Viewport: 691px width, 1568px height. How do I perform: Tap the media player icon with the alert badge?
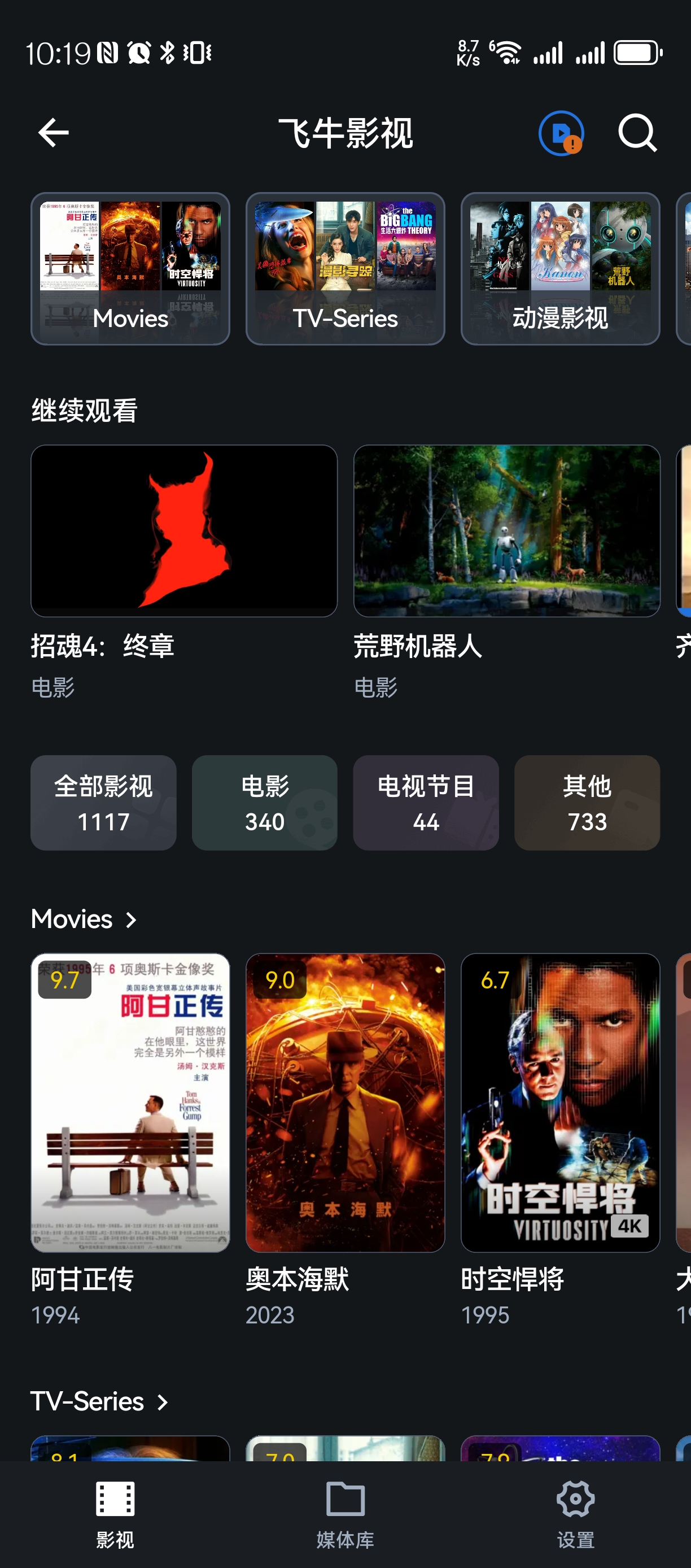pos(561,133)
